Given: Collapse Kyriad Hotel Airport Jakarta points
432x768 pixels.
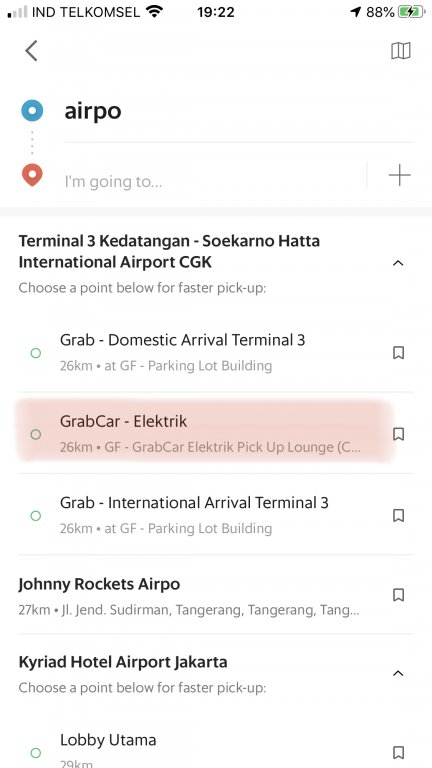Looking at the screenshot, I should (x=398, y=673).
